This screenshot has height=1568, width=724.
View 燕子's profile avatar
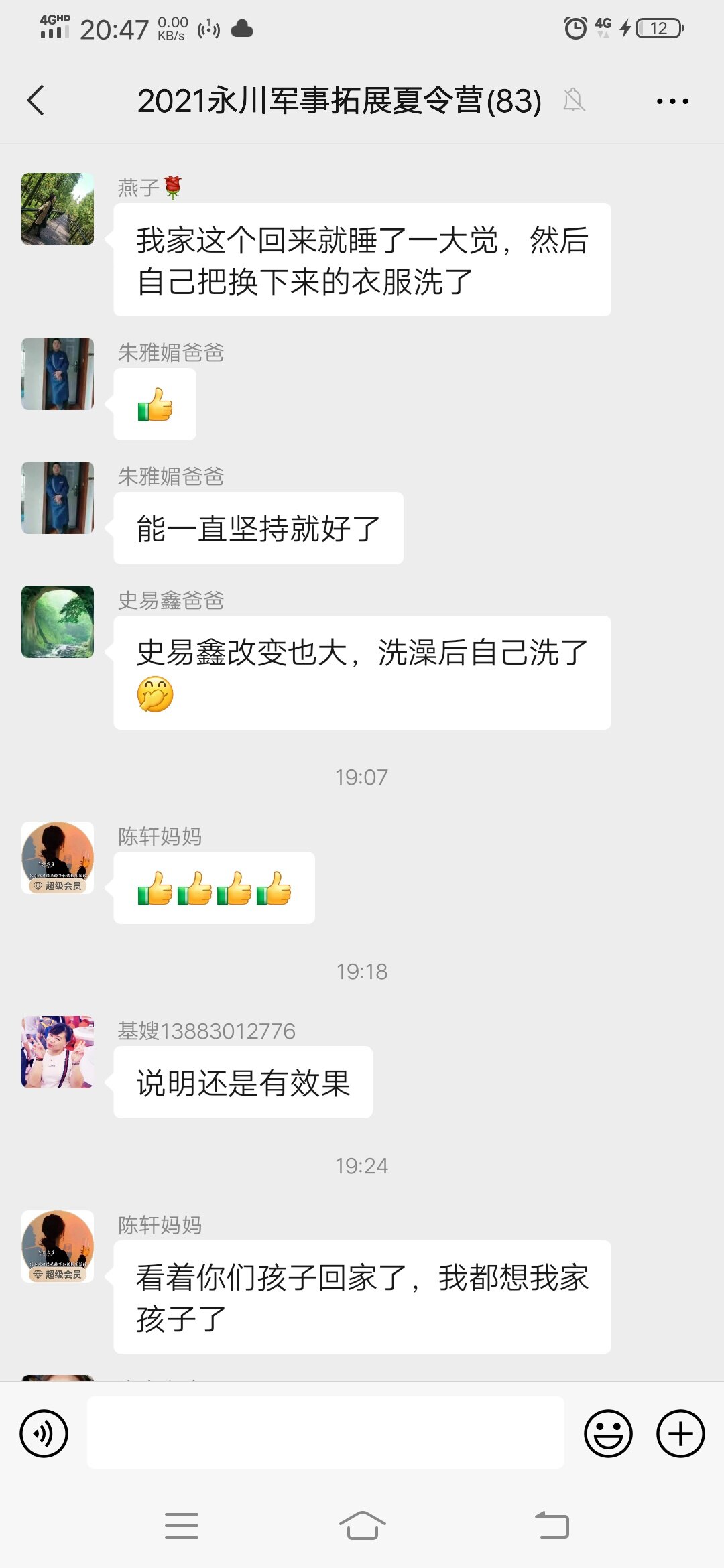click(x=58, y=209)
